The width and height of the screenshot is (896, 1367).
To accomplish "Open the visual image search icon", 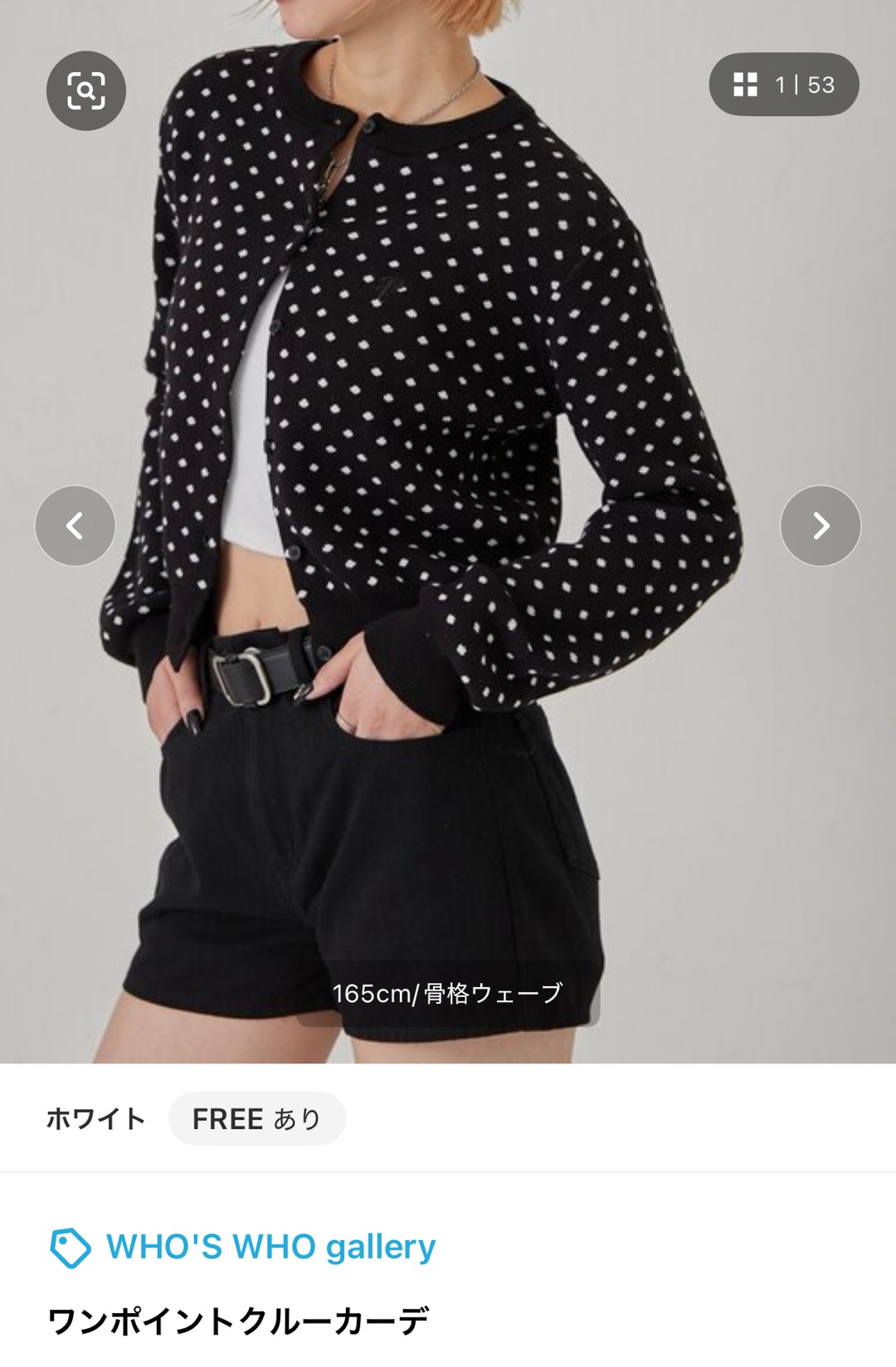I will 85,90.
